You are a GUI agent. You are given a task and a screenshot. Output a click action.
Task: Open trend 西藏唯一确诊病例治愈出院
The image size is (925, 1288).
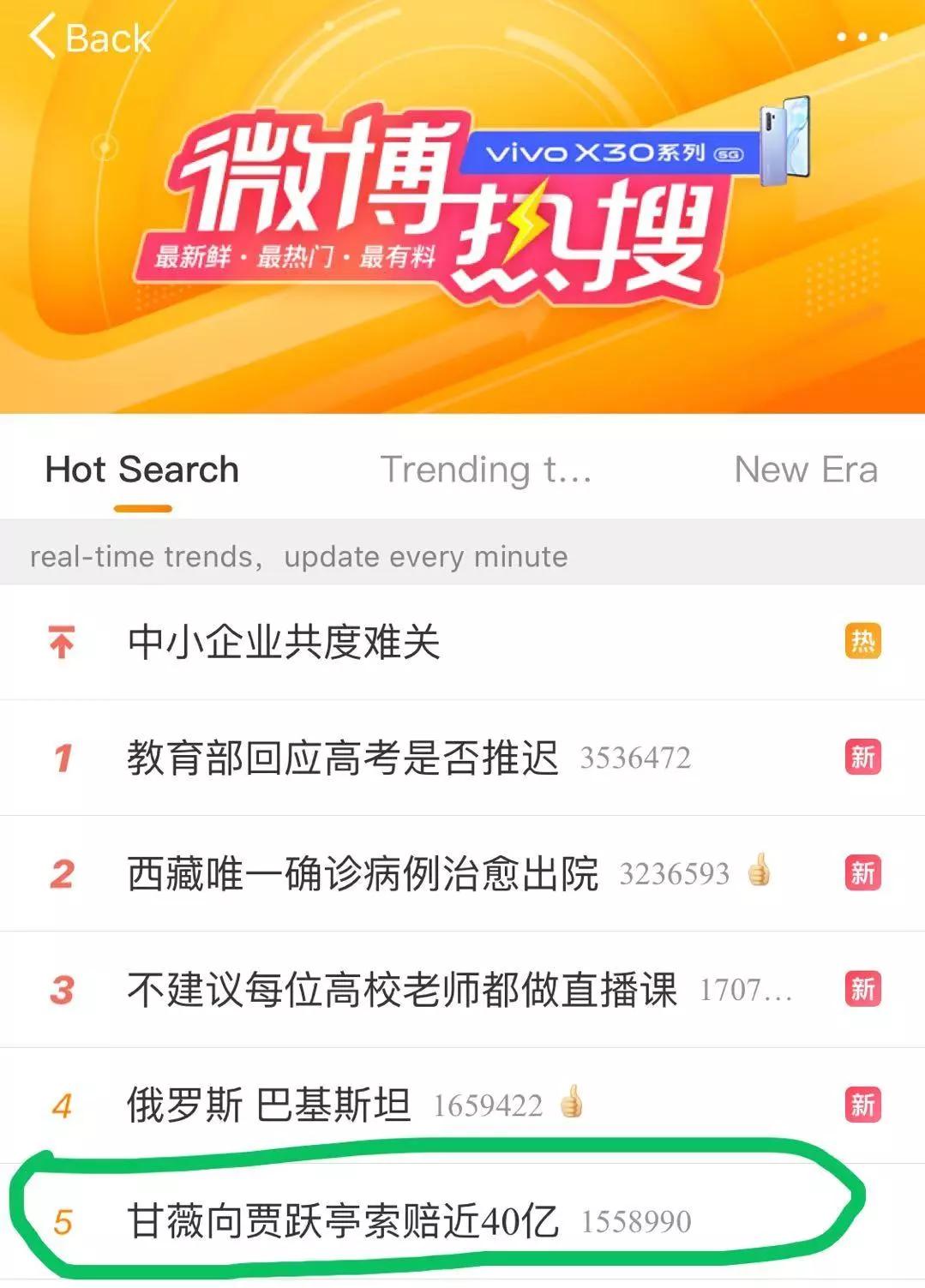tap(363, 874)
